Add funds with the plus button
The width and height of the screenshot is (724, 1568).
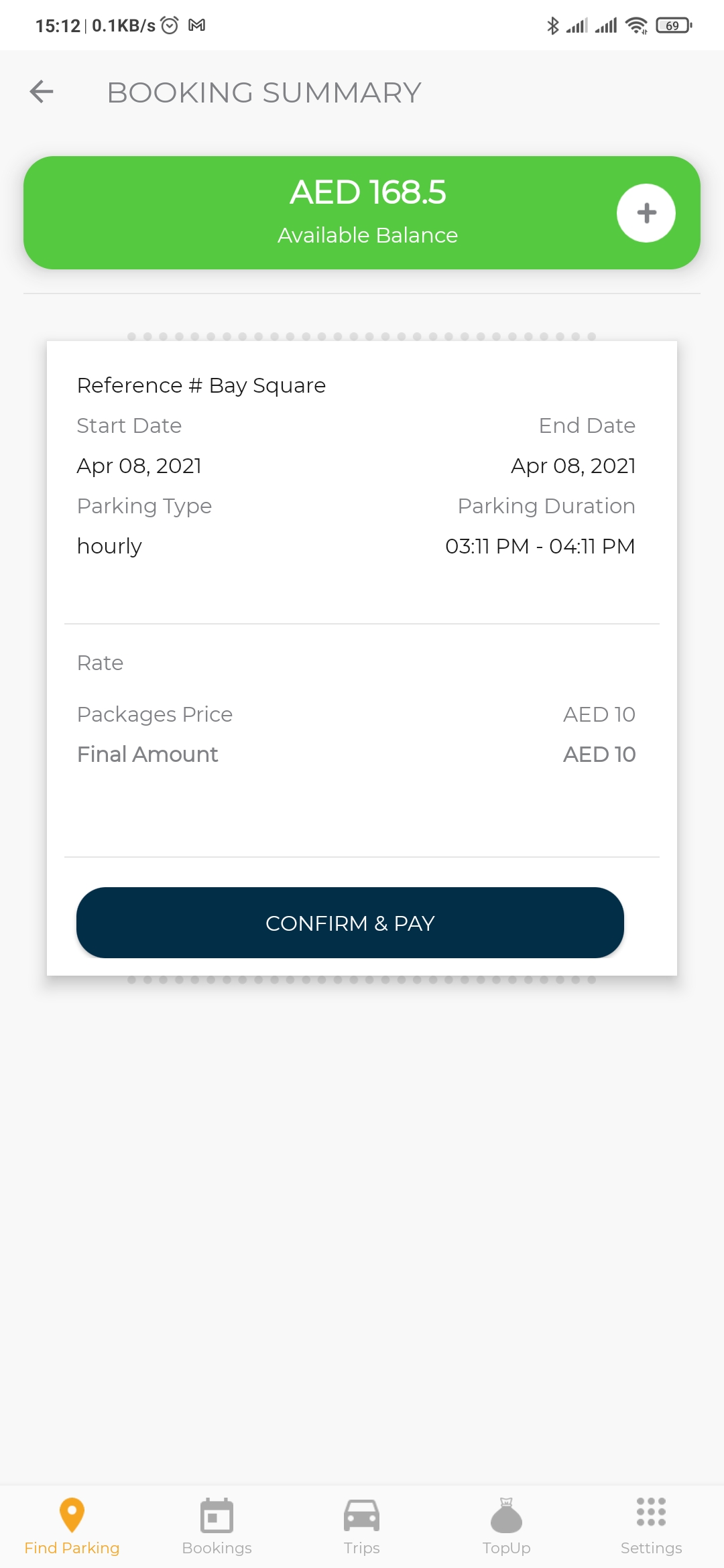(x=646, y=213)
